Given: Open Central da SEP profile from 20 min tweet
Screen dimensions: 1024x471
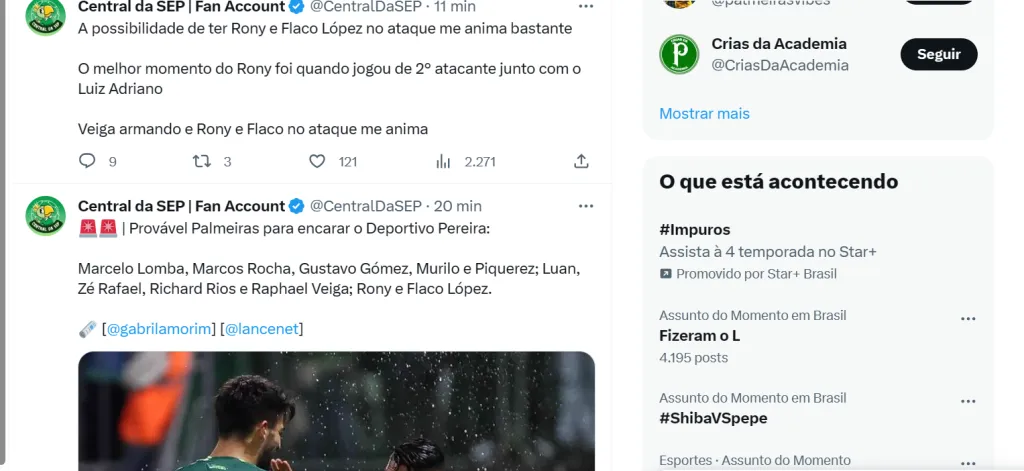Looking at the screenshot, I should click(180, 206).
